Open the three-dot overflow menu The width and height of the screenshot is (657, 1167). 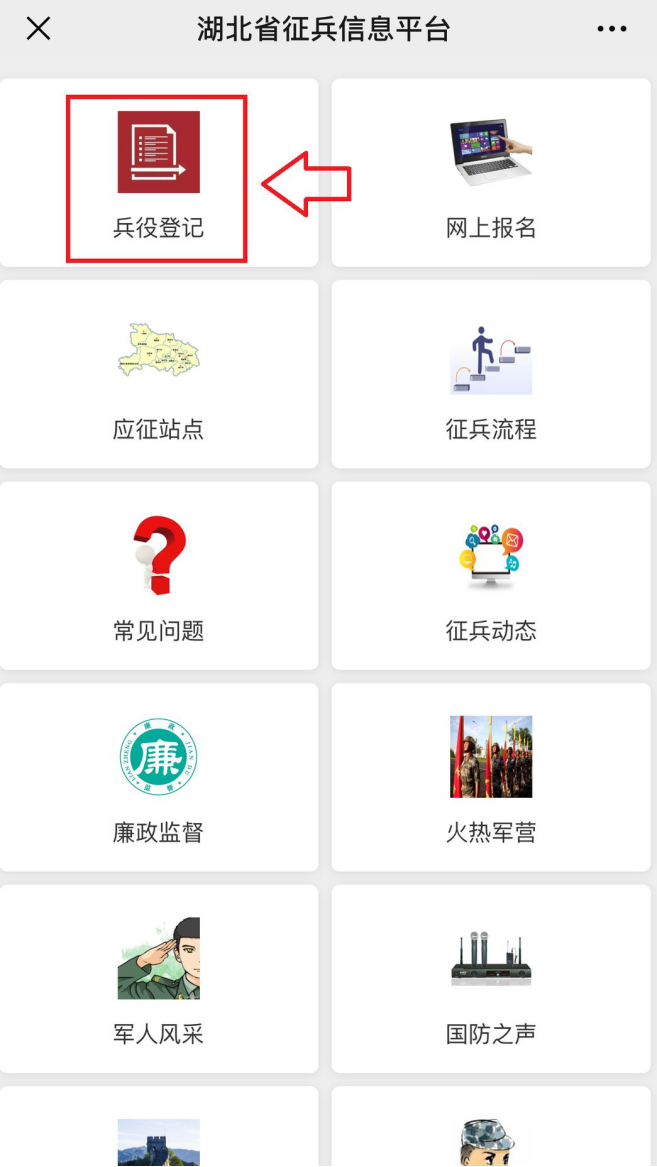[x=611, y=29]
